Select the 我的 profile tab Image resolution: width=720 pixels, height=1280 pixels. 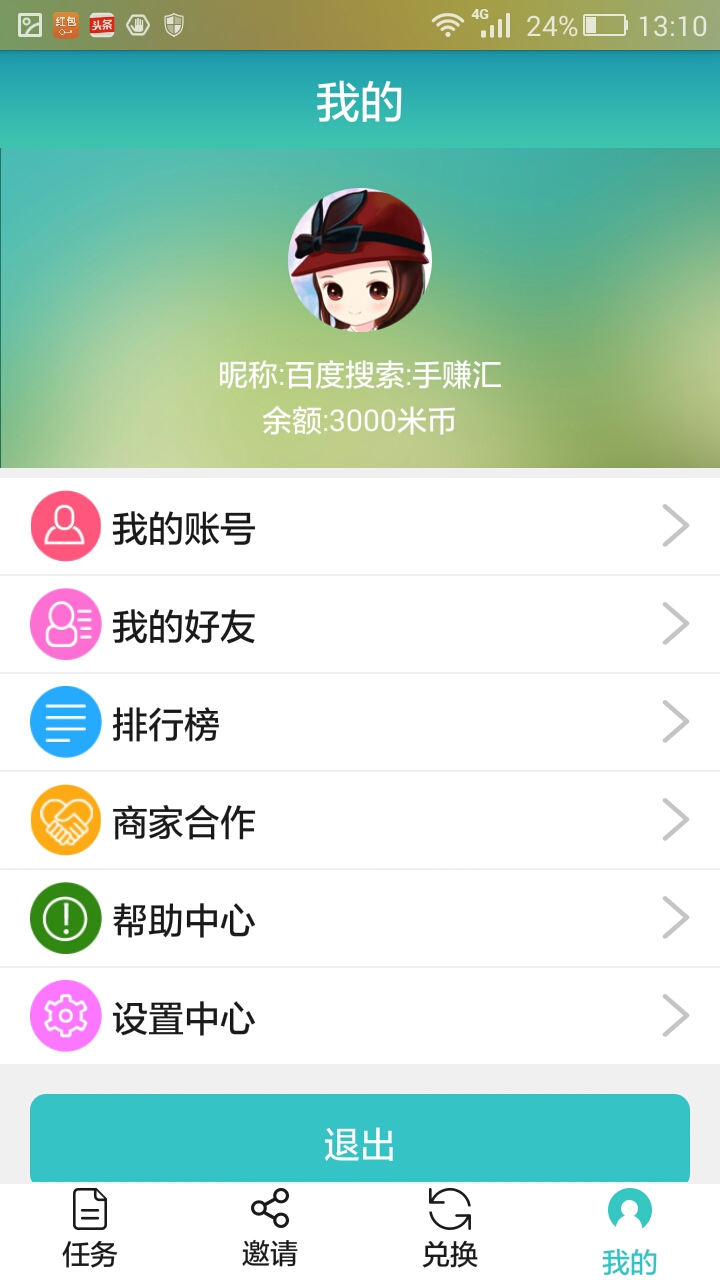[x=630, y=1232]
